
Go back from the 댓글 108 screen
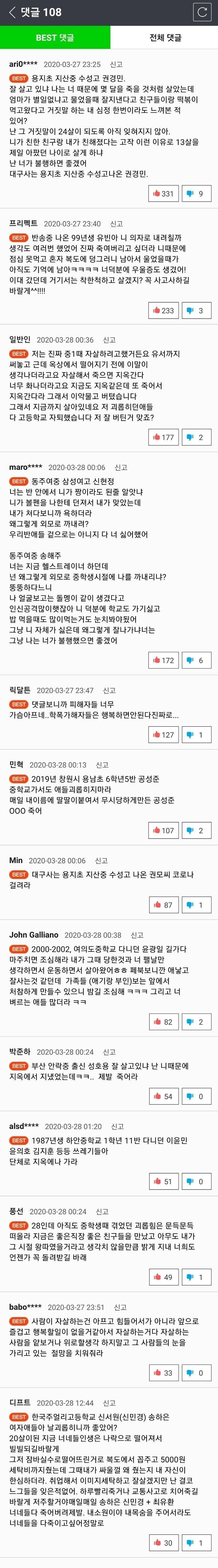point(12,12)
